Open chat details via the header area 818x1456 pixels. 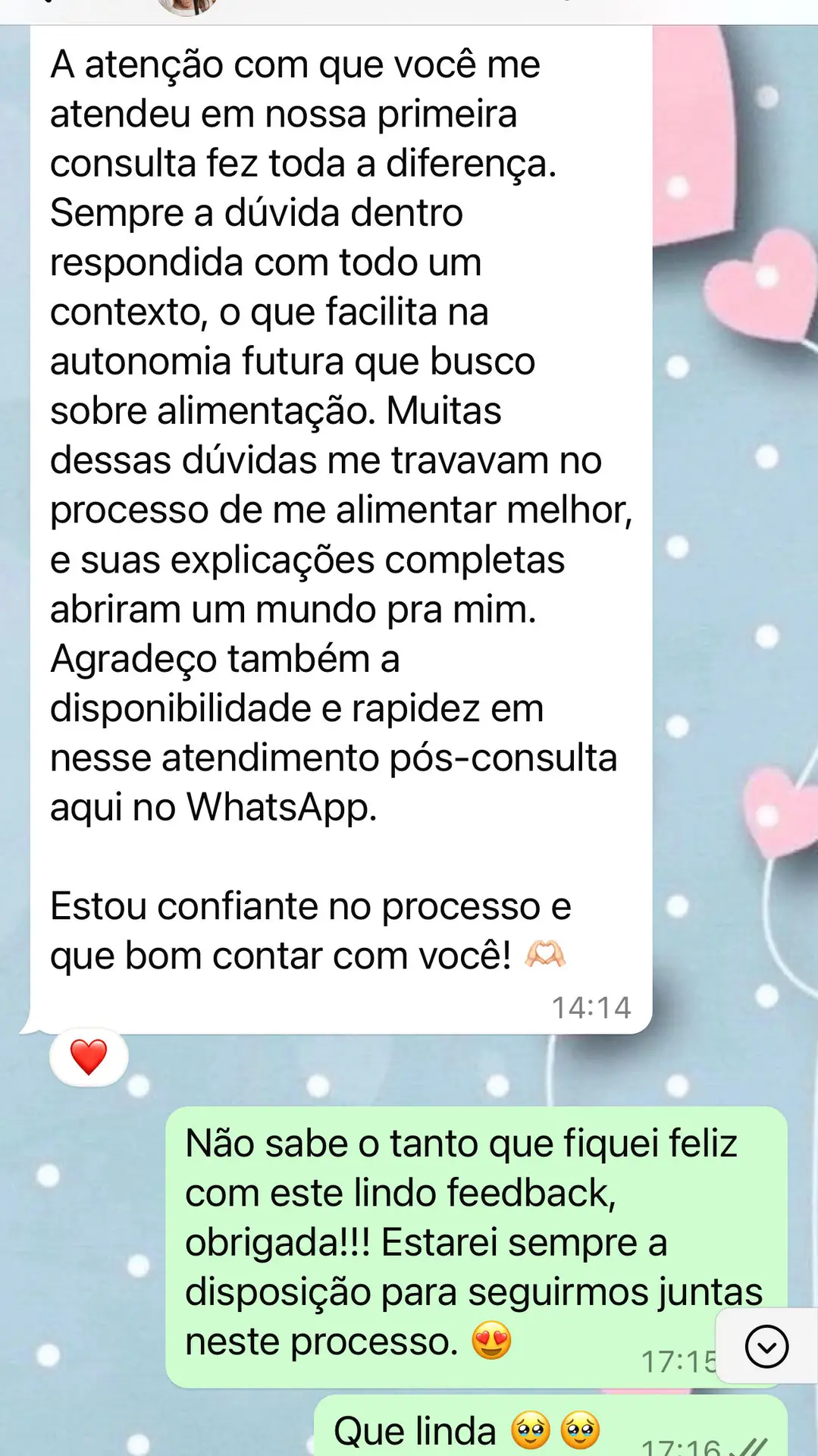(x=303, y=8)
